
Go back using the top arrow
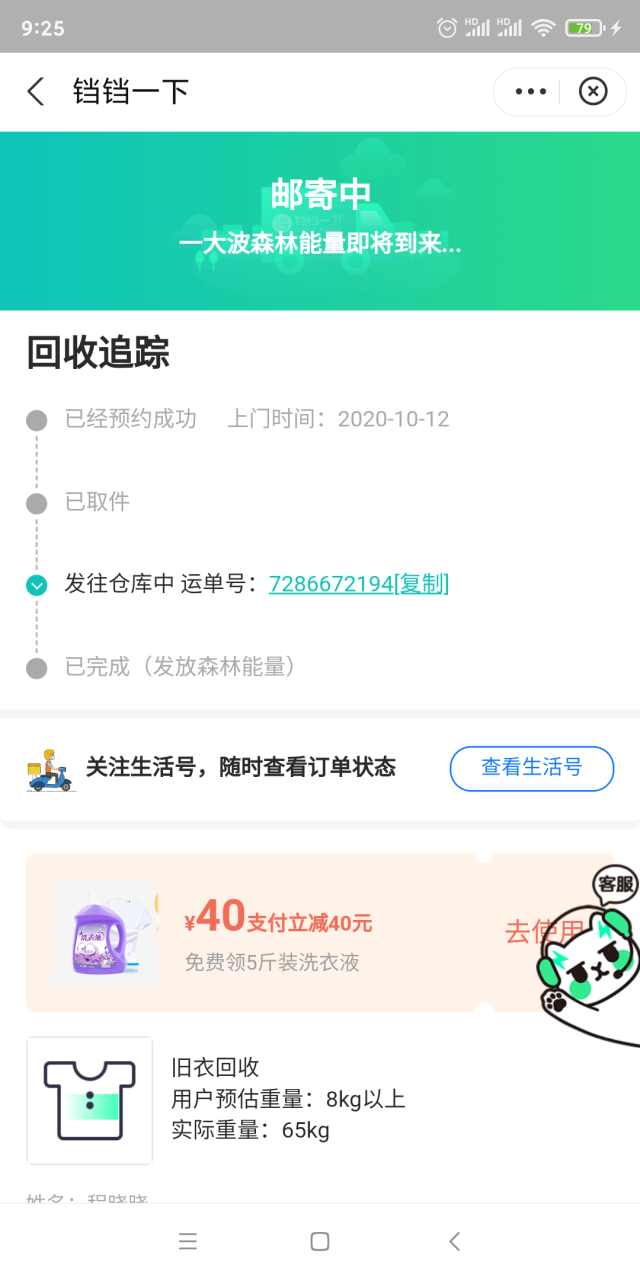[x=36, y=92]
